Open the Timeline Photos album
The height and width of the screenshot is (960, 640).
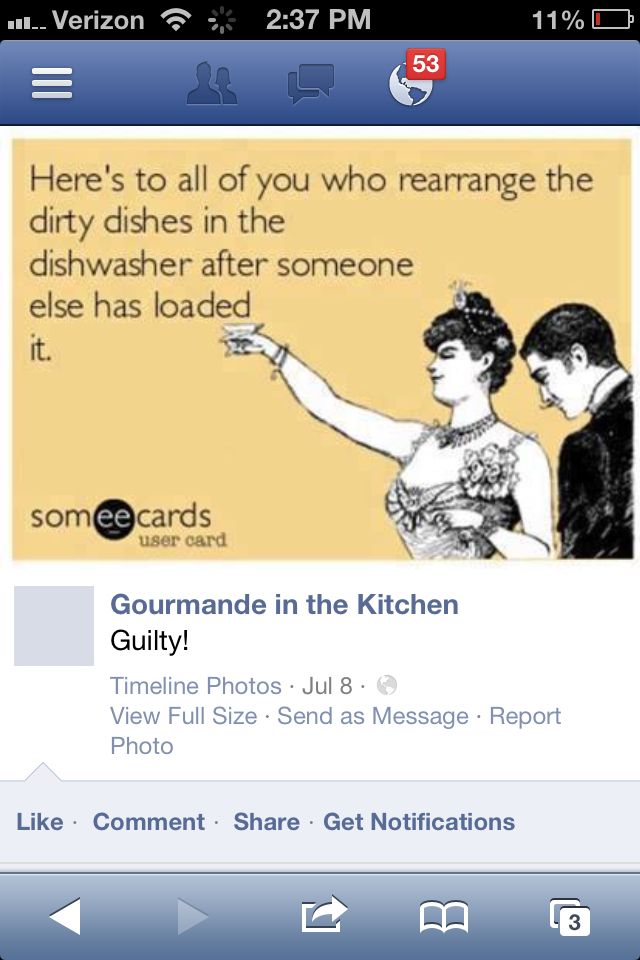pos(196,686)
